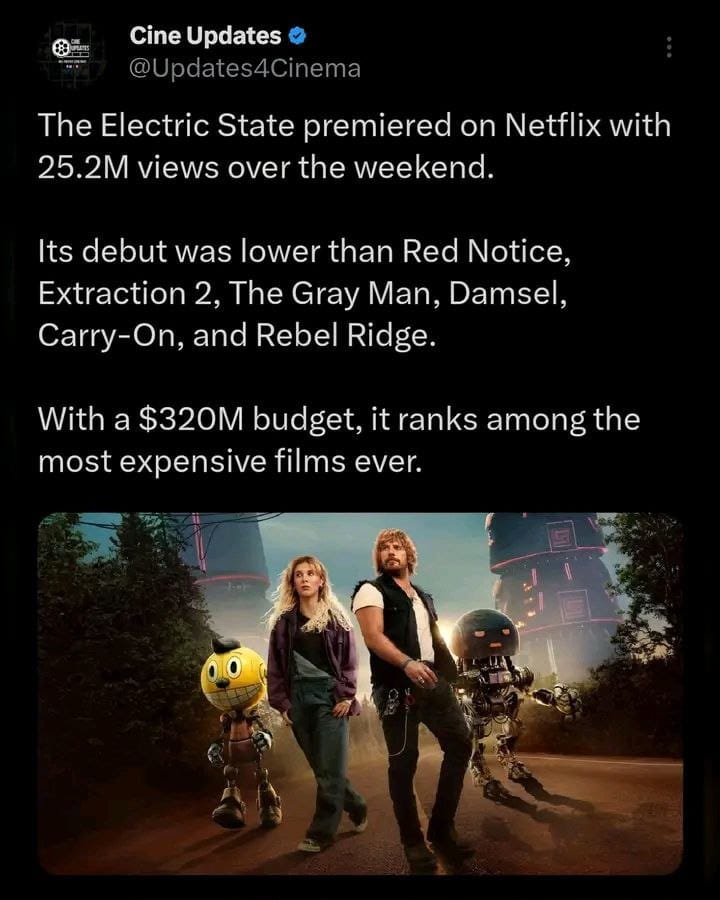This screenshot has height=900, width=720.
Task: Open The Electric State poster image
Action: pos(360,692)
